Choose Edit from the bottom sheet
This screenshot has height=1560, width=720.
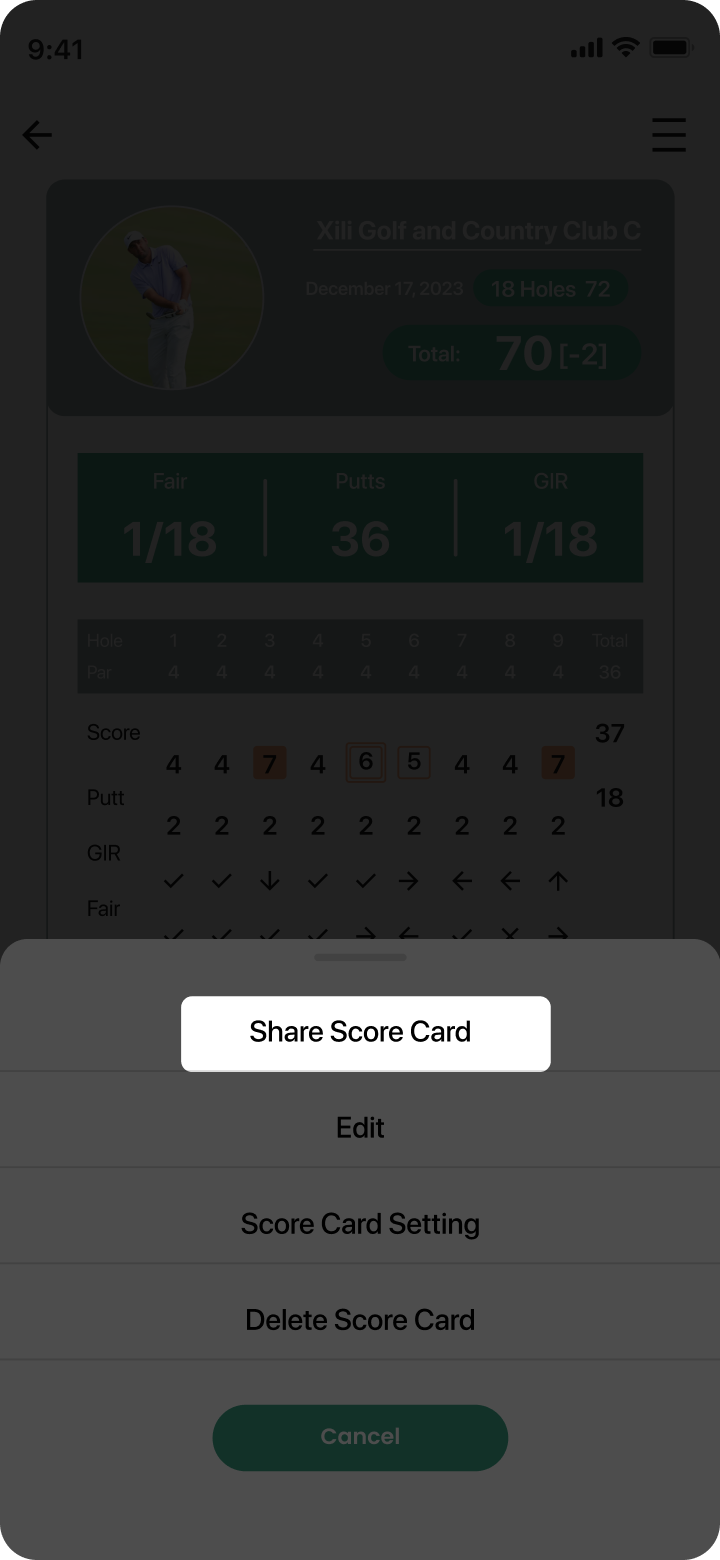[360, 1128]
